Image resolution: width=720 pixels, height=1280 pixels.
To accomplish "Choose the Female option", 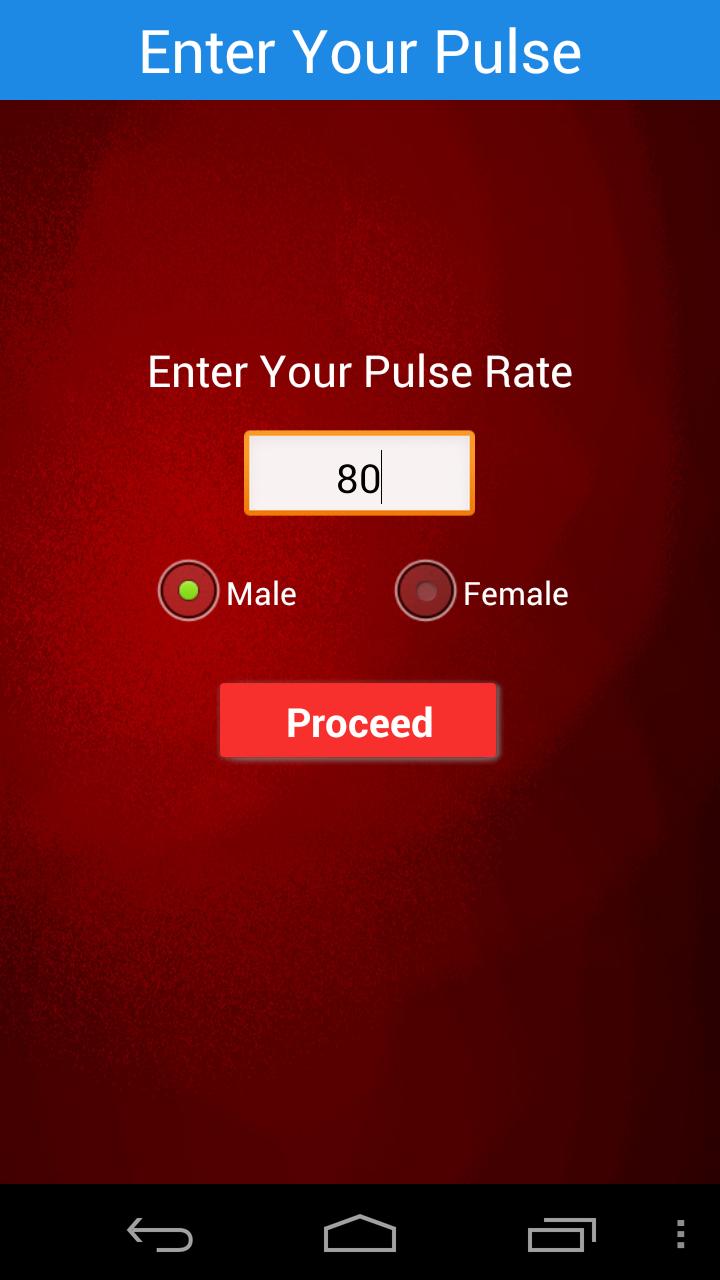I will point(426,591).
